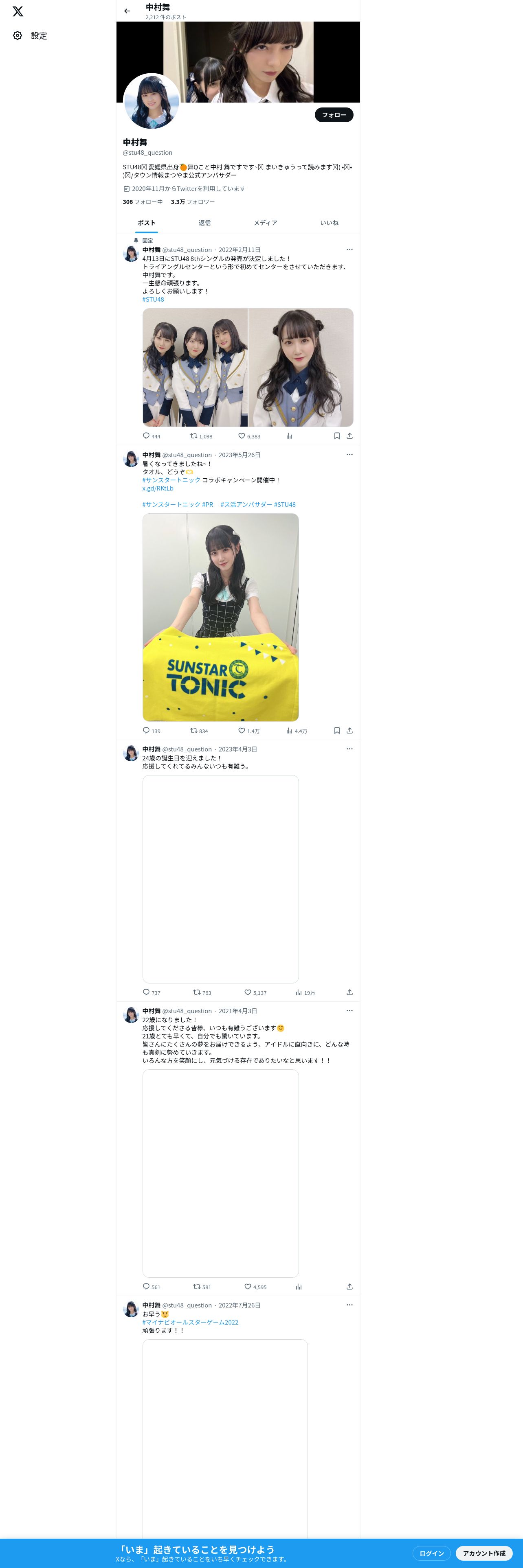
Task: Tap the フォロー button
Action: click(334, 114)
